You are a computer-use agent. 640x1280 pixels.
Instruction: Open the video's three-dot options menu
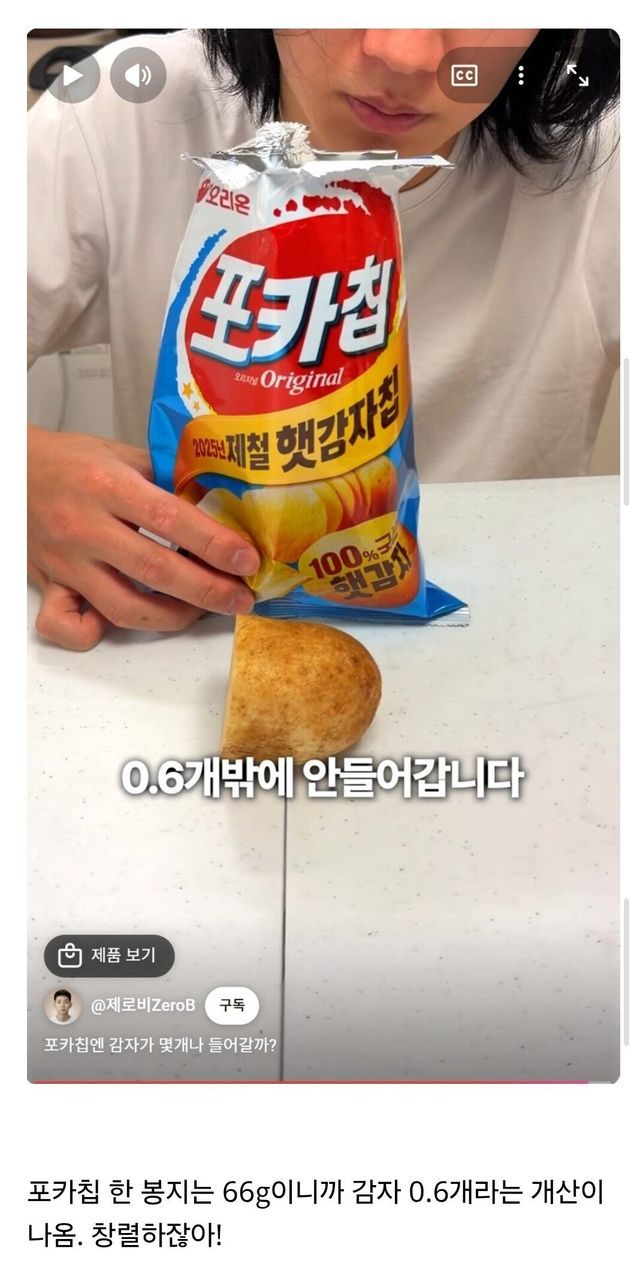520,75
